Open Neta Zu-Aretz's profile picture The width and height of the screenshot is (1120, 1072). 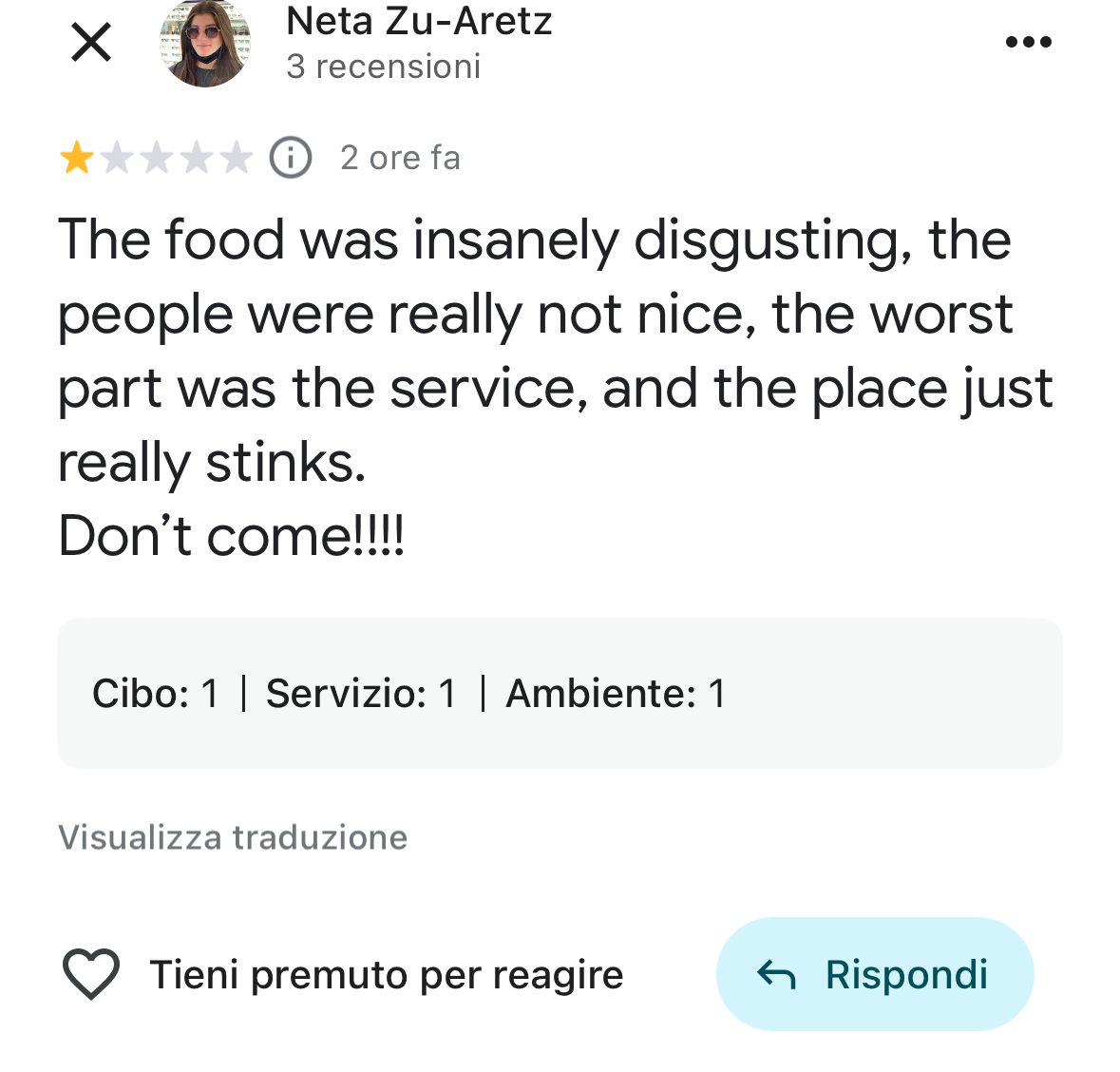[x=205, y=43]
